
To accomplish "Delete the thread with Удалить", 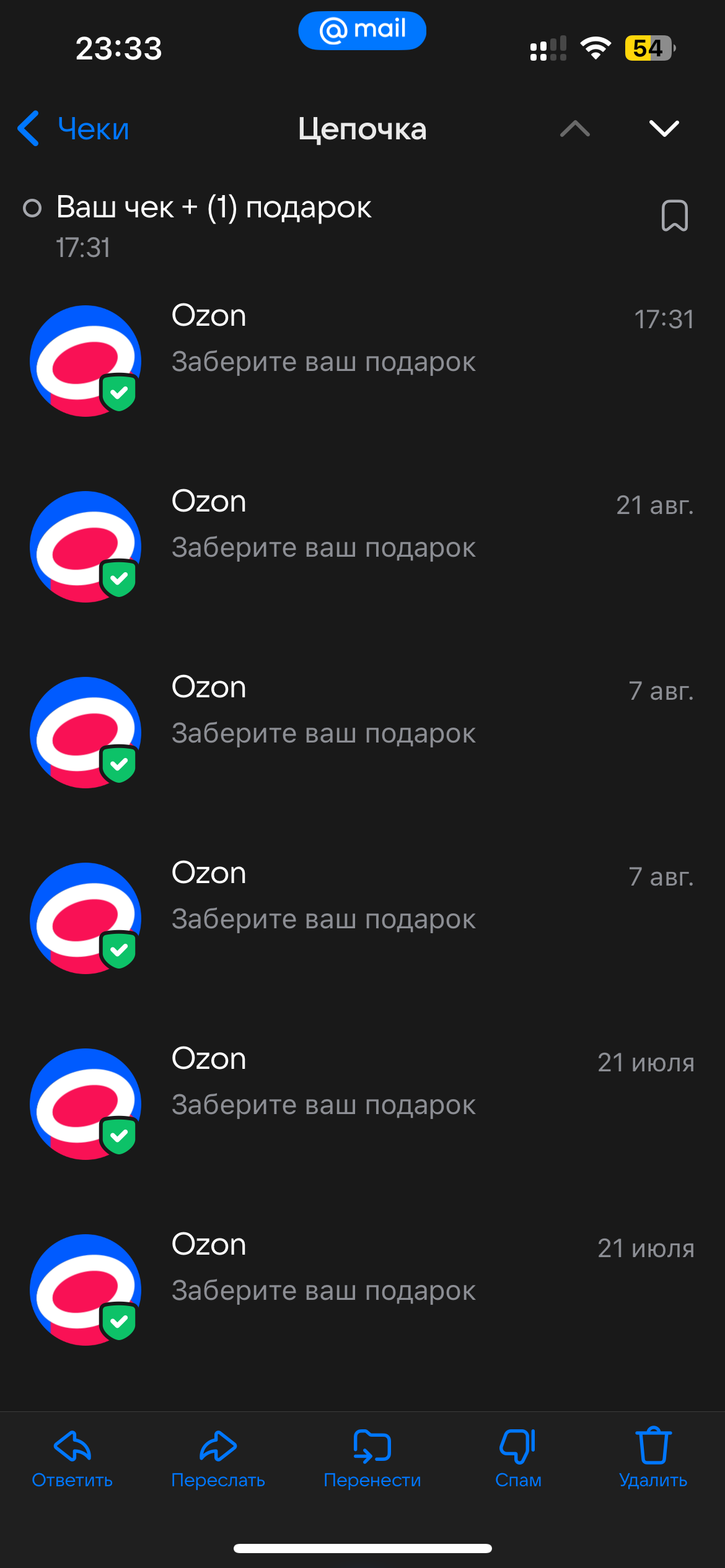I will (x=653, y=1458).
